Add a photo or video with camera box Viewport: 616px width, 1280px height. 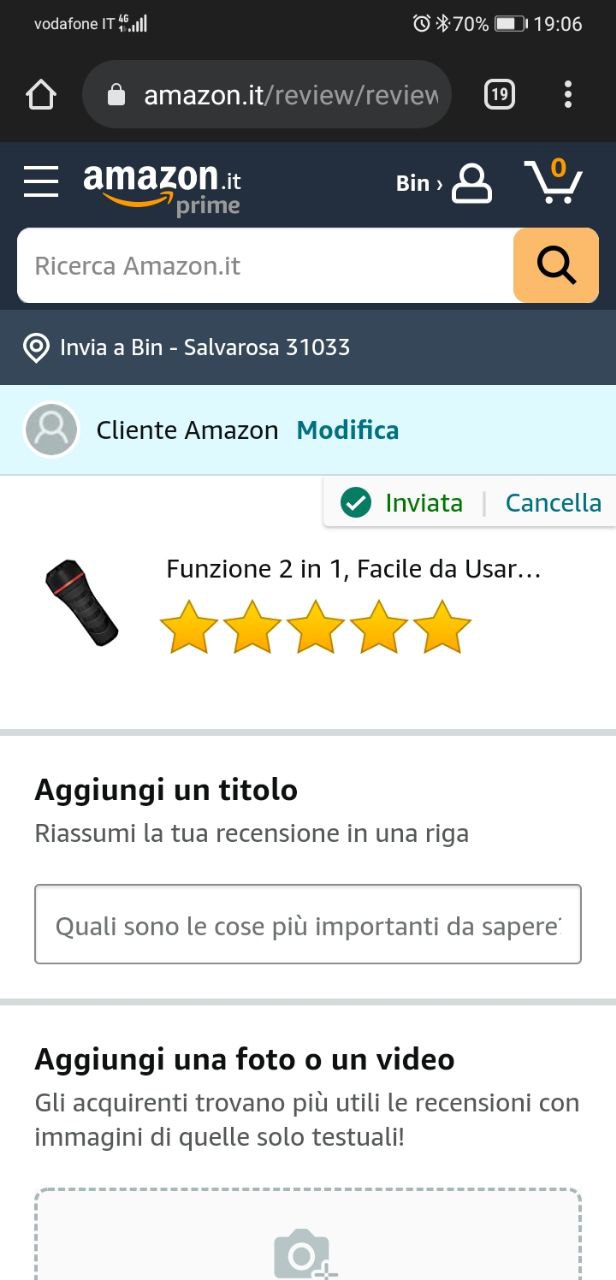[307, 1240]
